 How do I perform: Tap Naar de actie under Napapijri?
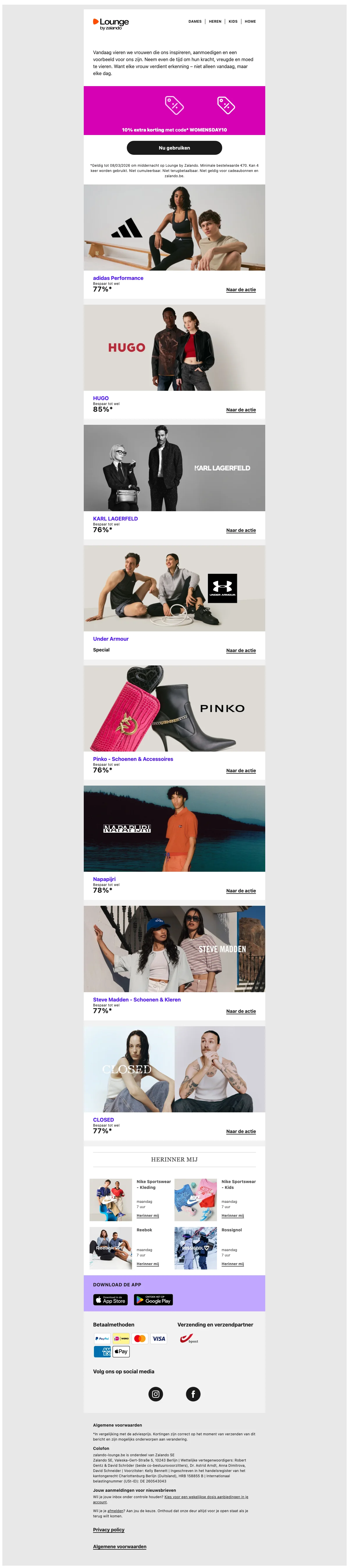241,891
